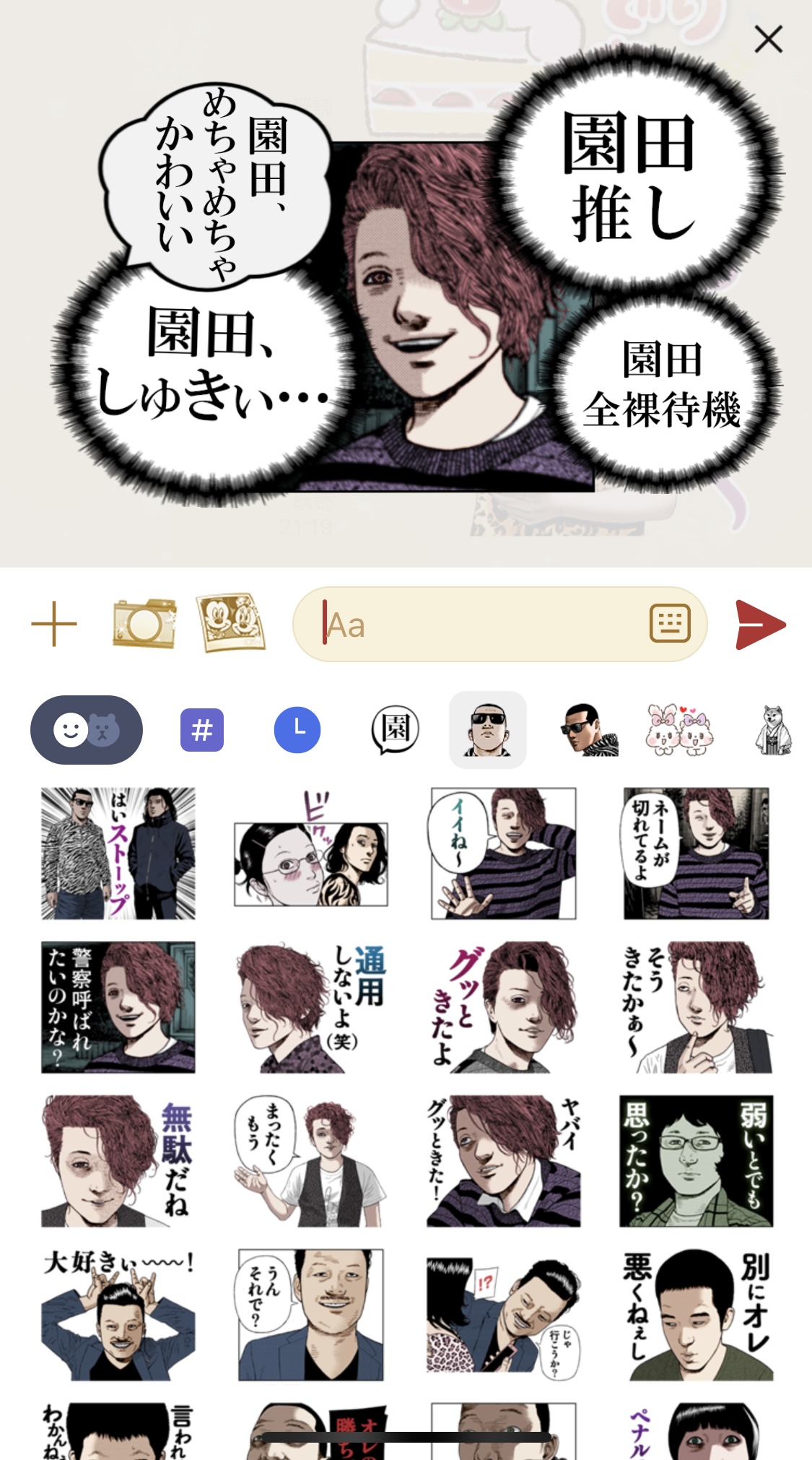Choose the ネームが切れてるよ sticker
Screen dimensions: 812x1460
[x=696, y=853]
